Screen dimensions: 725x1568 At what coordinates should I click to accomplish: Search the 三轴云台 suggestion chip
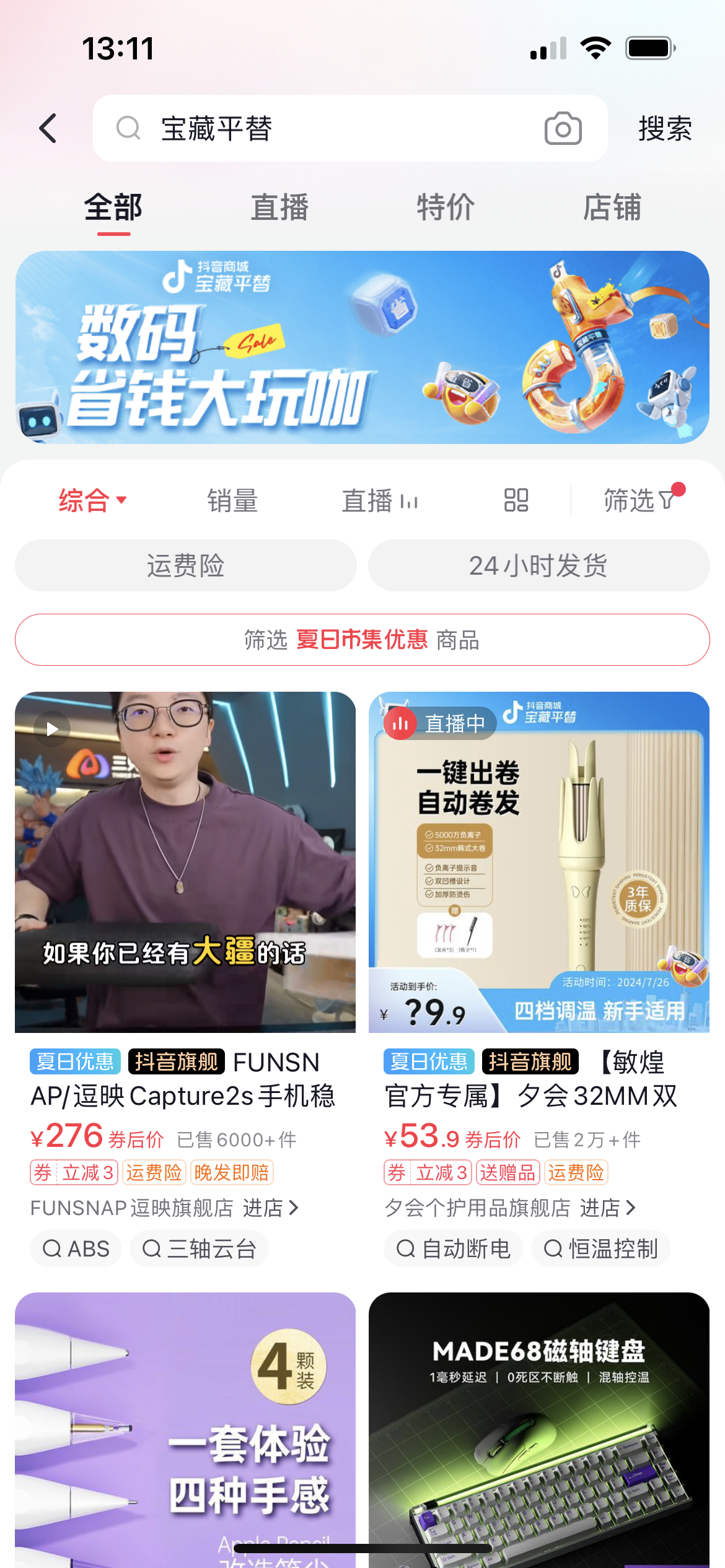(x=199, y=1248)
